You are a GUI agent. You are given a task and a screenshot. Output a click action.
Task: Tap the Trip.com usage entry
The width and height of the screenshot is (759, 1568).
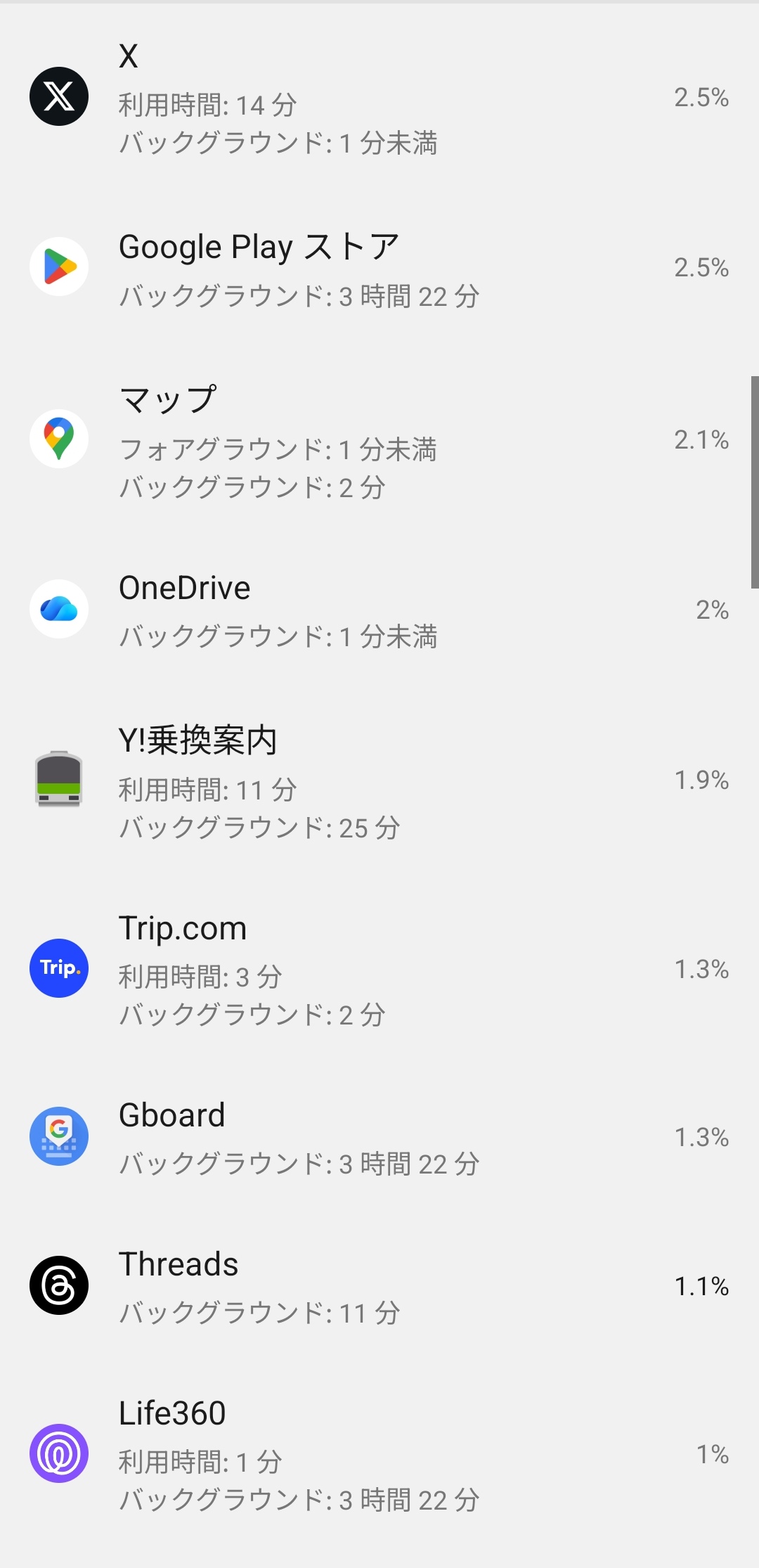pos(379,969)
